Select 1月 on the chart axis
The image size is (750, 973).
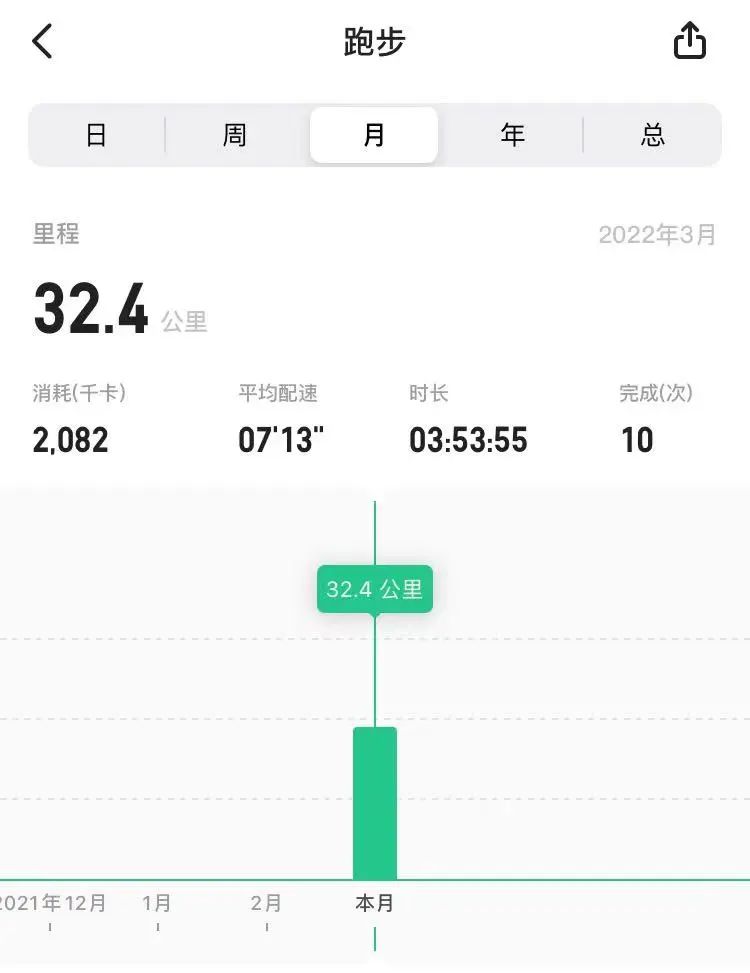coord(157,903)
